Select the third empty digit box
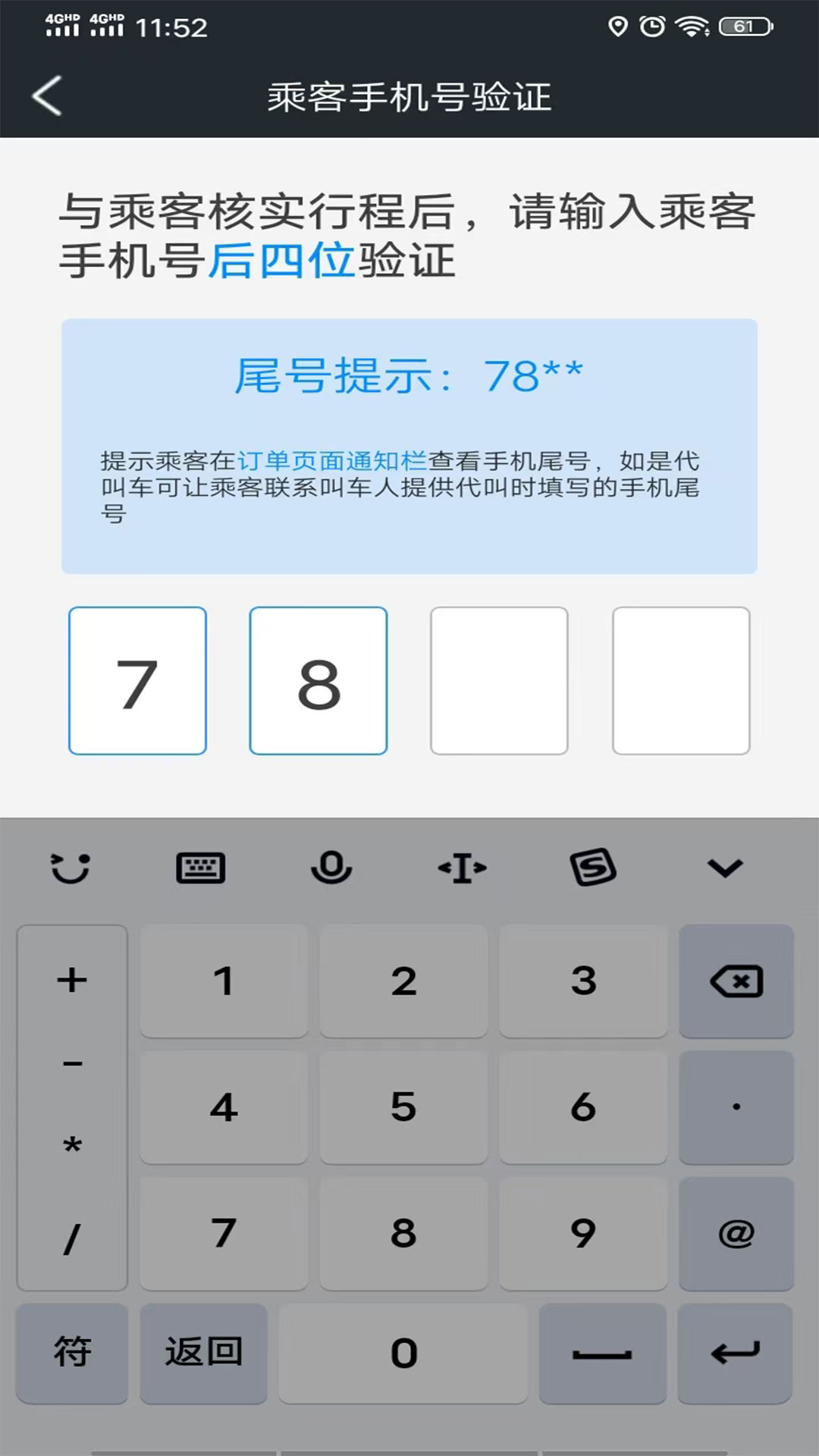Image resolution: width=819 pixels, height=1456 pixels. [499, 680]
